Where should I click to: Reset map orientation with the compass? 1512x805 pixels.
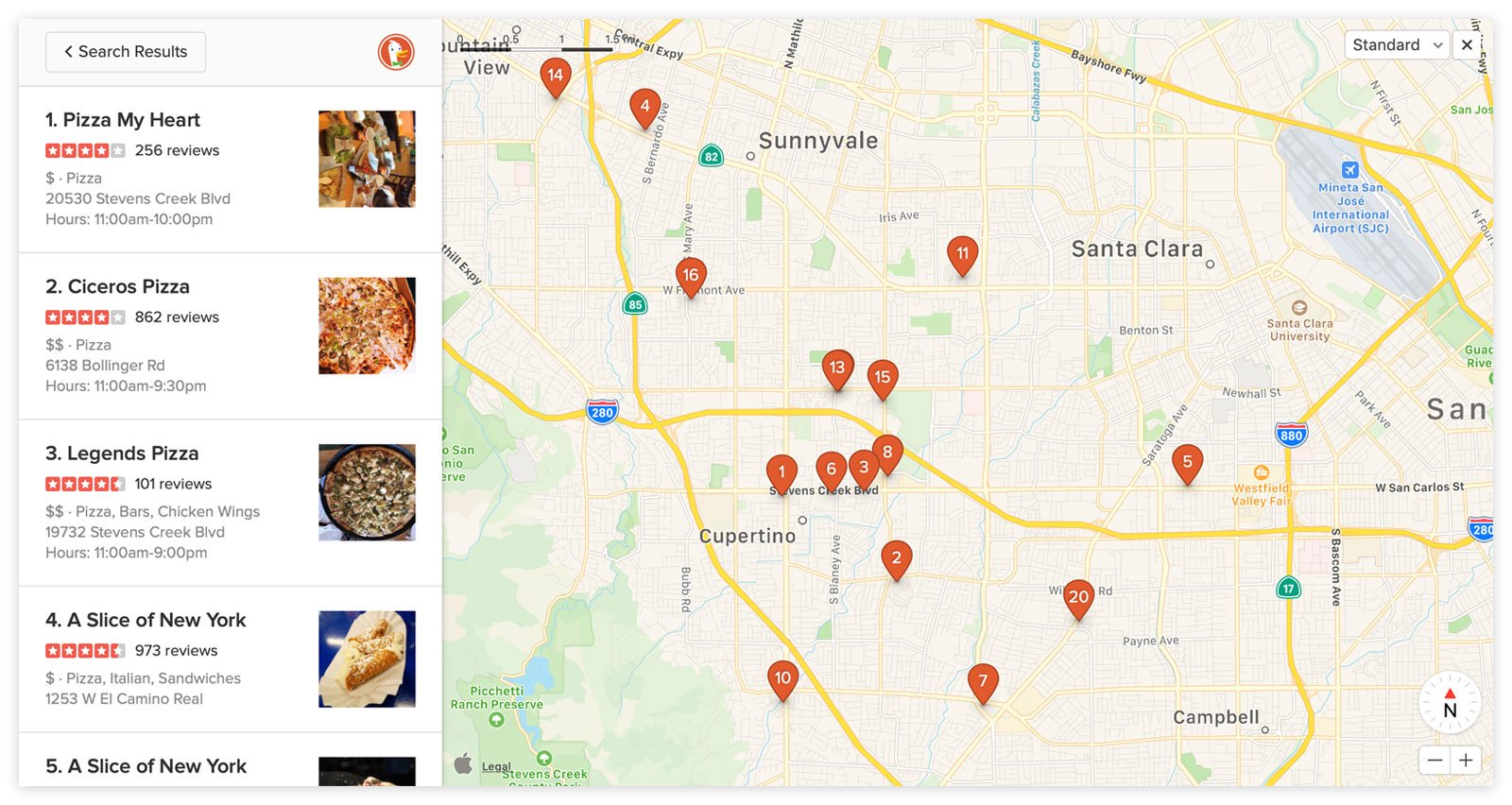pyautogui.click(x=1450, y=703)
